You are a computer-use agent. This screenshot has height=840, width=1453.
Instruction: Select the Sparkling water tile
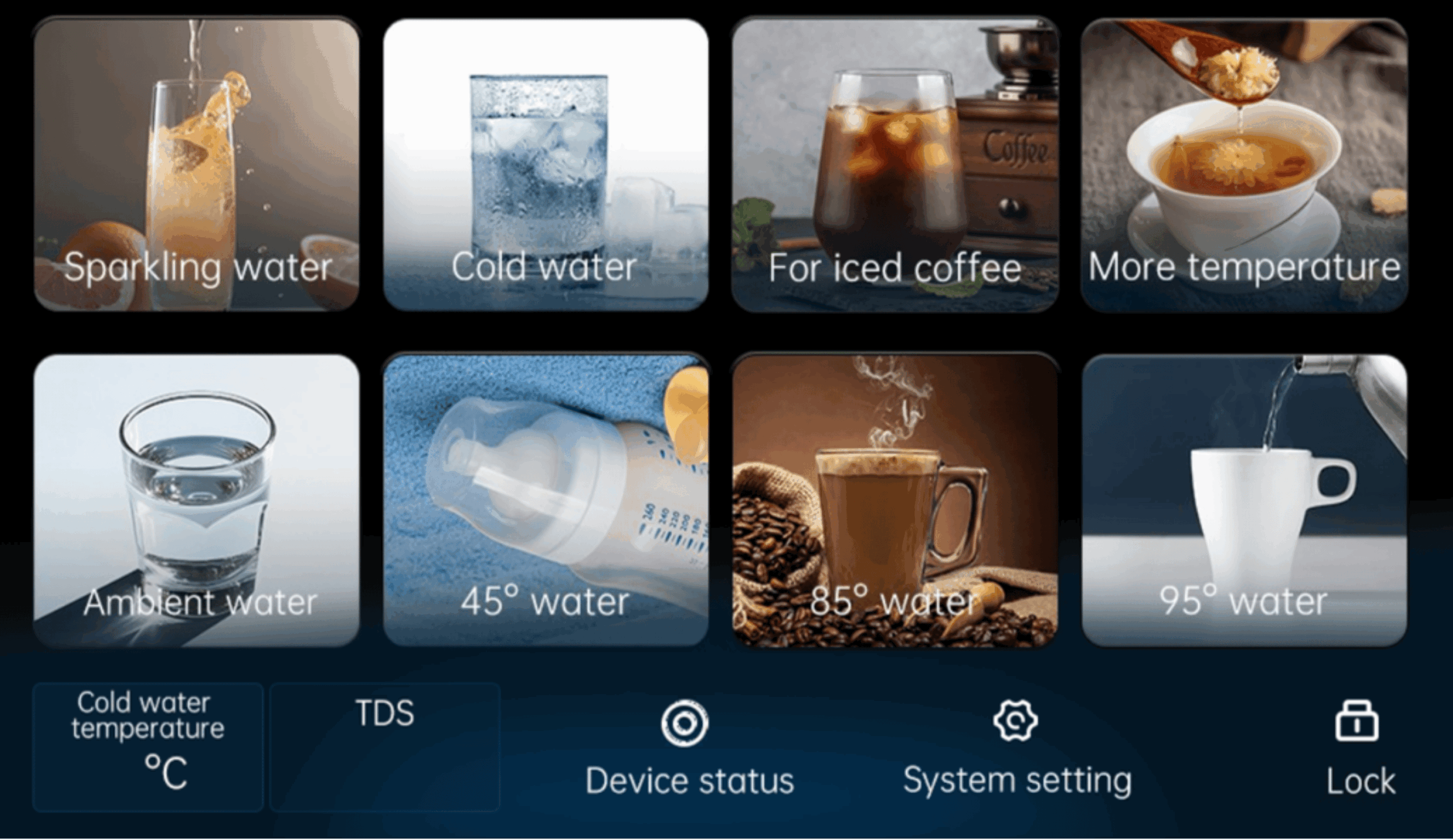coord(196,165)
